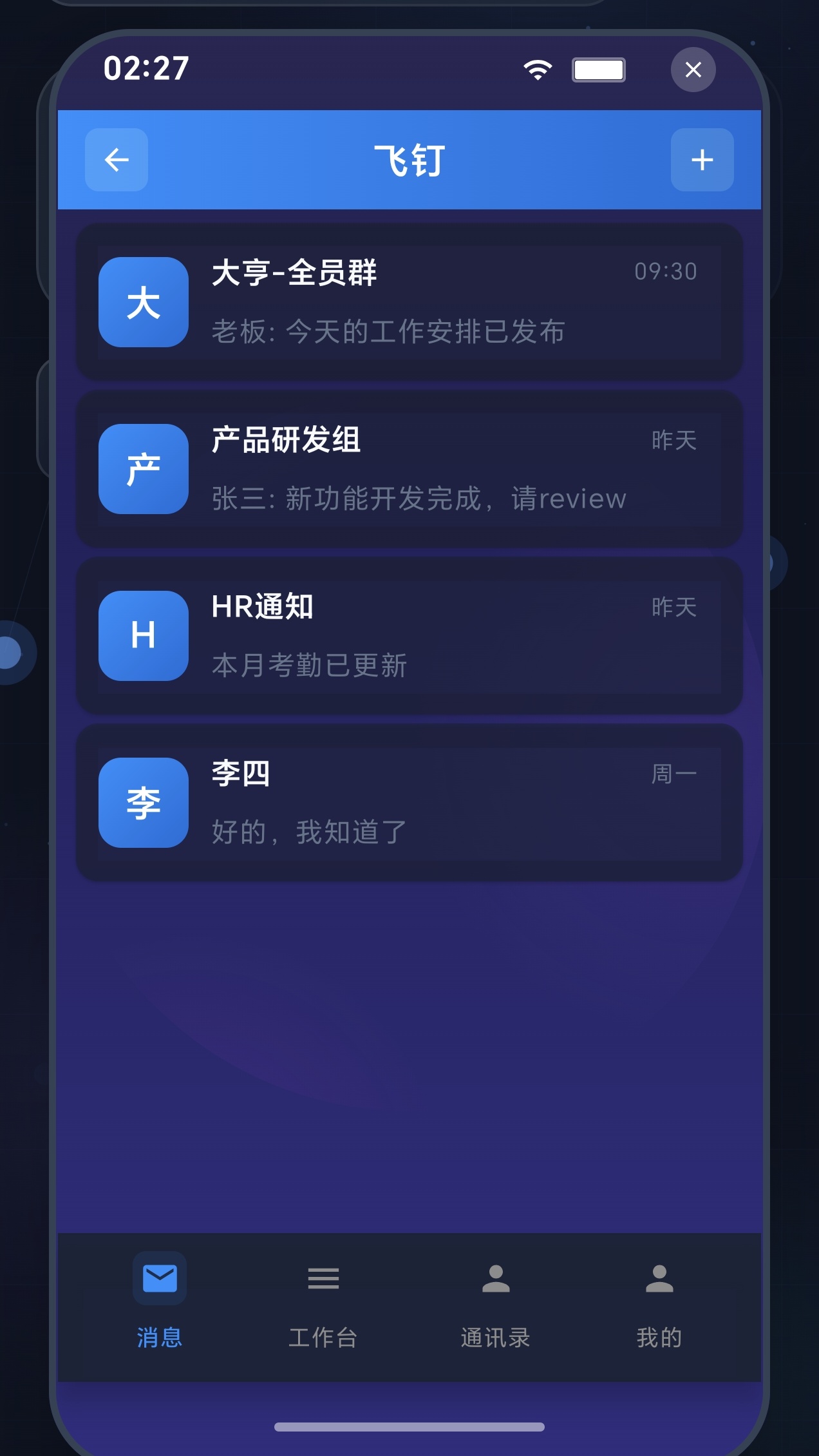Tap the 大亨-全员群 avatar with 大 letter
Viewport: 819px width, 1456px height.
[142, 301]
